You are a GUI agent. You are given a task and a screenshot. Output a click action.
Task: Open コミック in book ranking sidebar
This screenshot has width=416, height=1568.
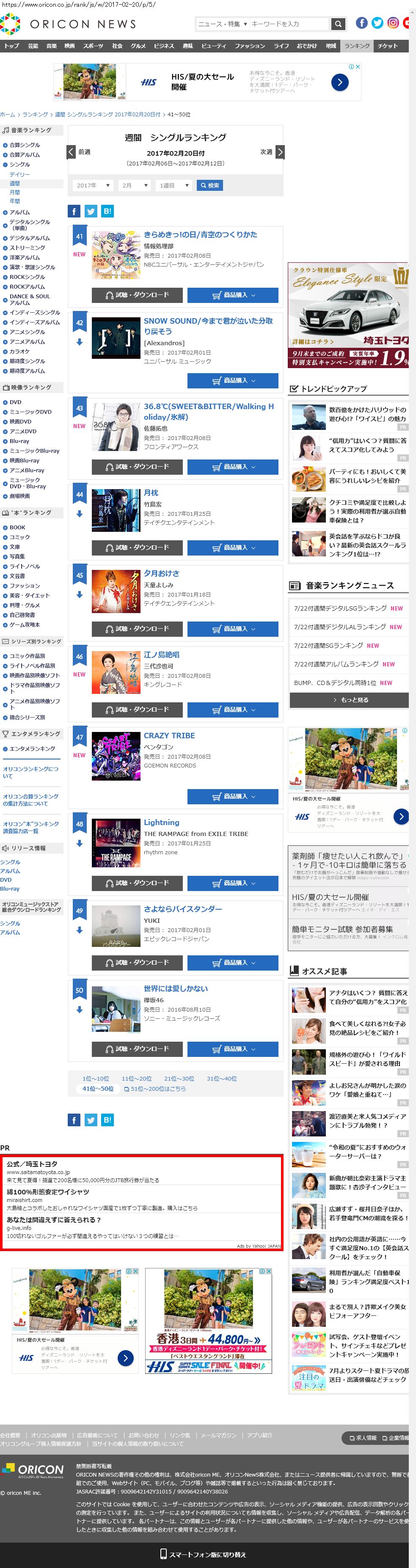pos(19,537)
